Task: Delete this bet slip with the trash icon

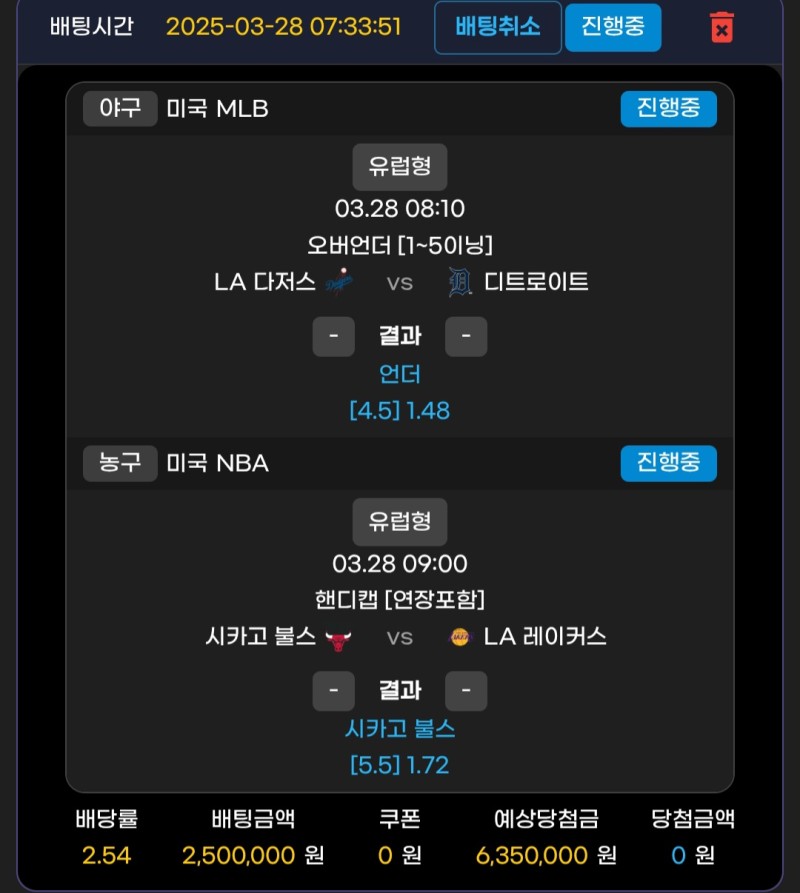Action: [x=721, y=28]
